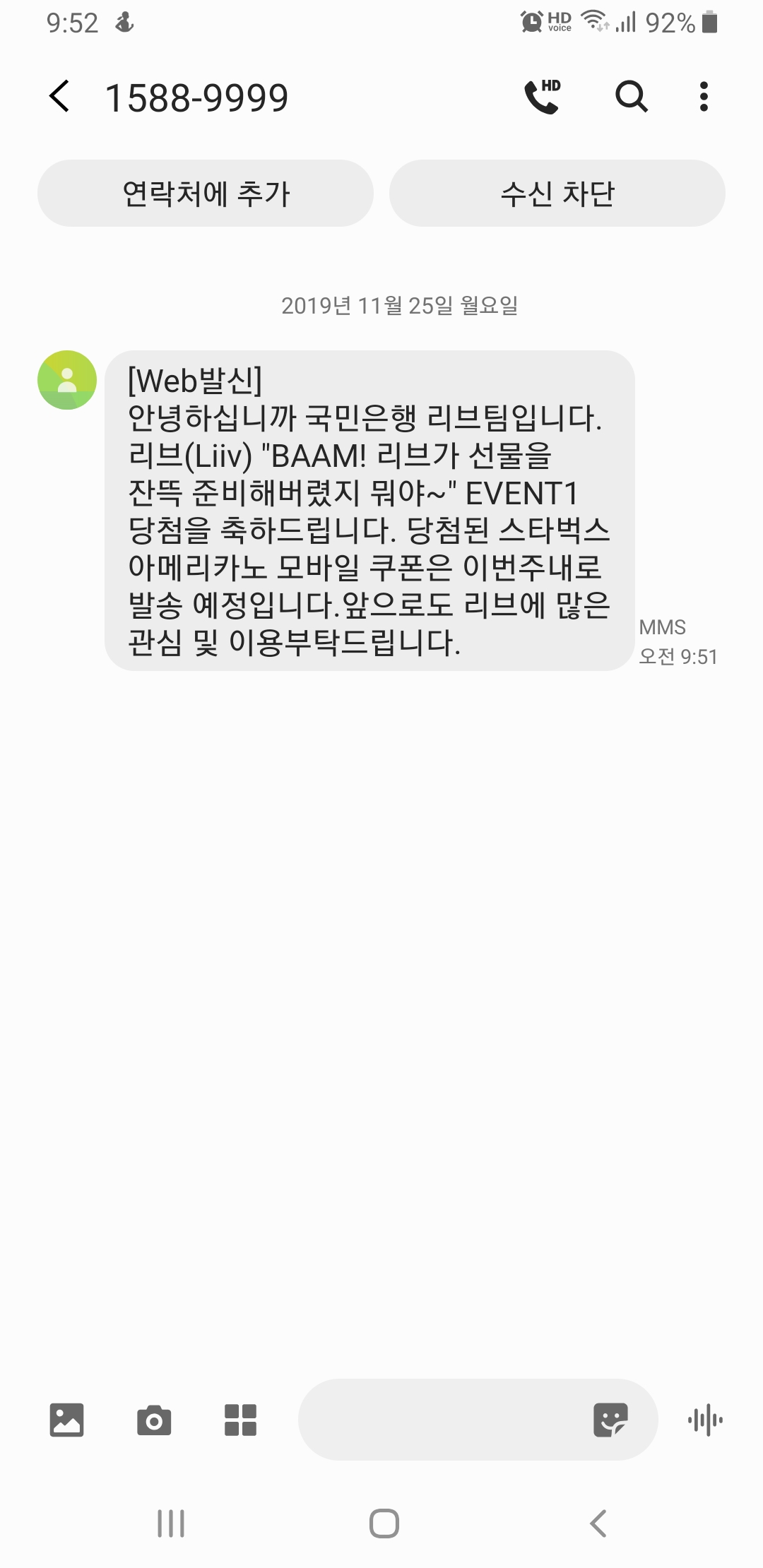763x1568 pixels.
Task: Open recent apps from navigation bar
Action: tap(171, 1524)
